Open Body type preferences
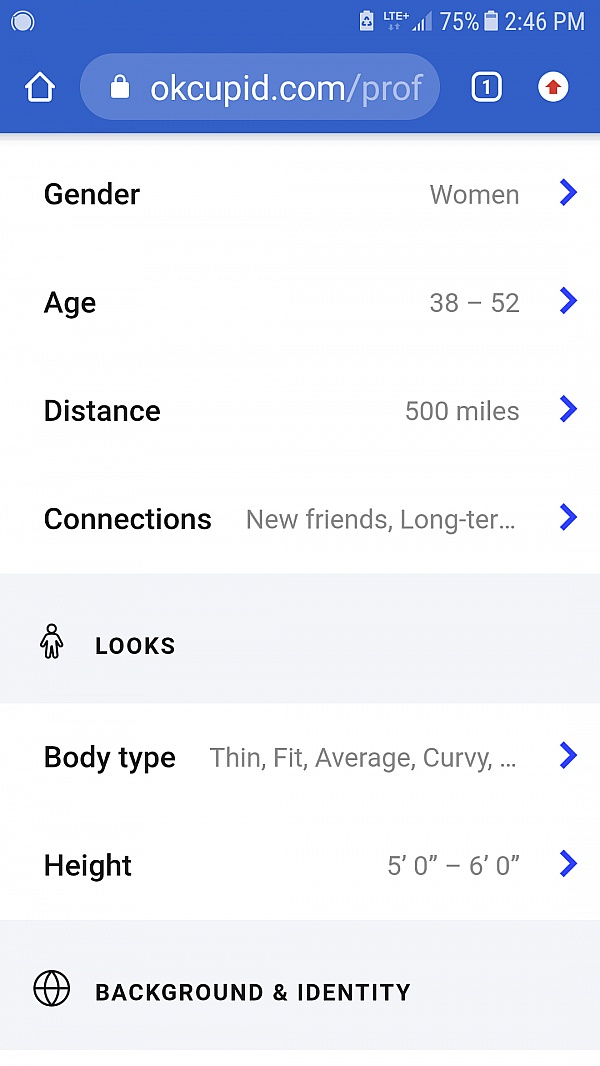Screen dimensions: 600x1066 300,757
